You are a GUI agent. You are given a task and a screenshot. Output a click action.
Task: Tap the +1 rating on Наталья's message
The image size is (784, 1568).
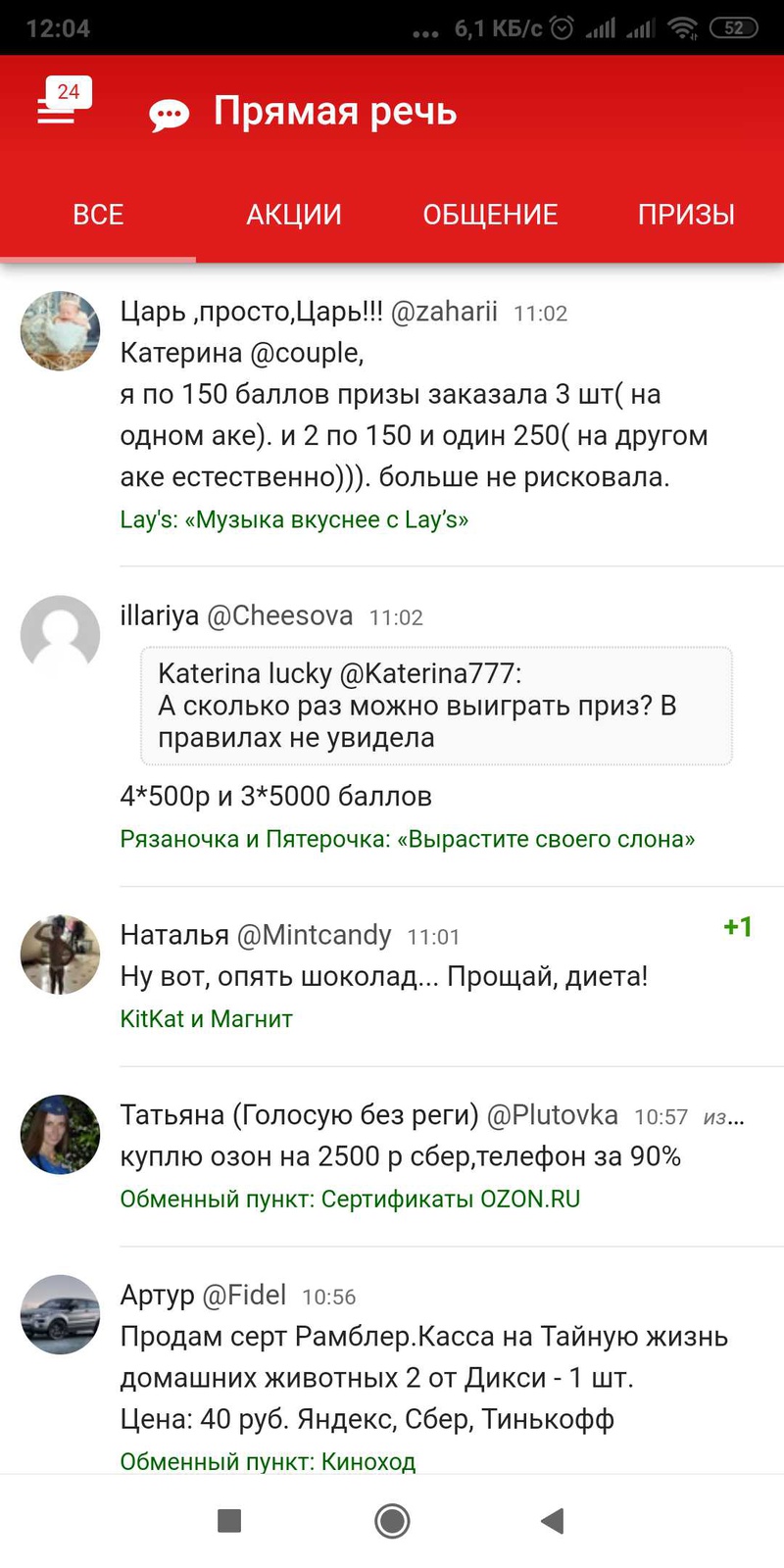(x=737, y=927)
